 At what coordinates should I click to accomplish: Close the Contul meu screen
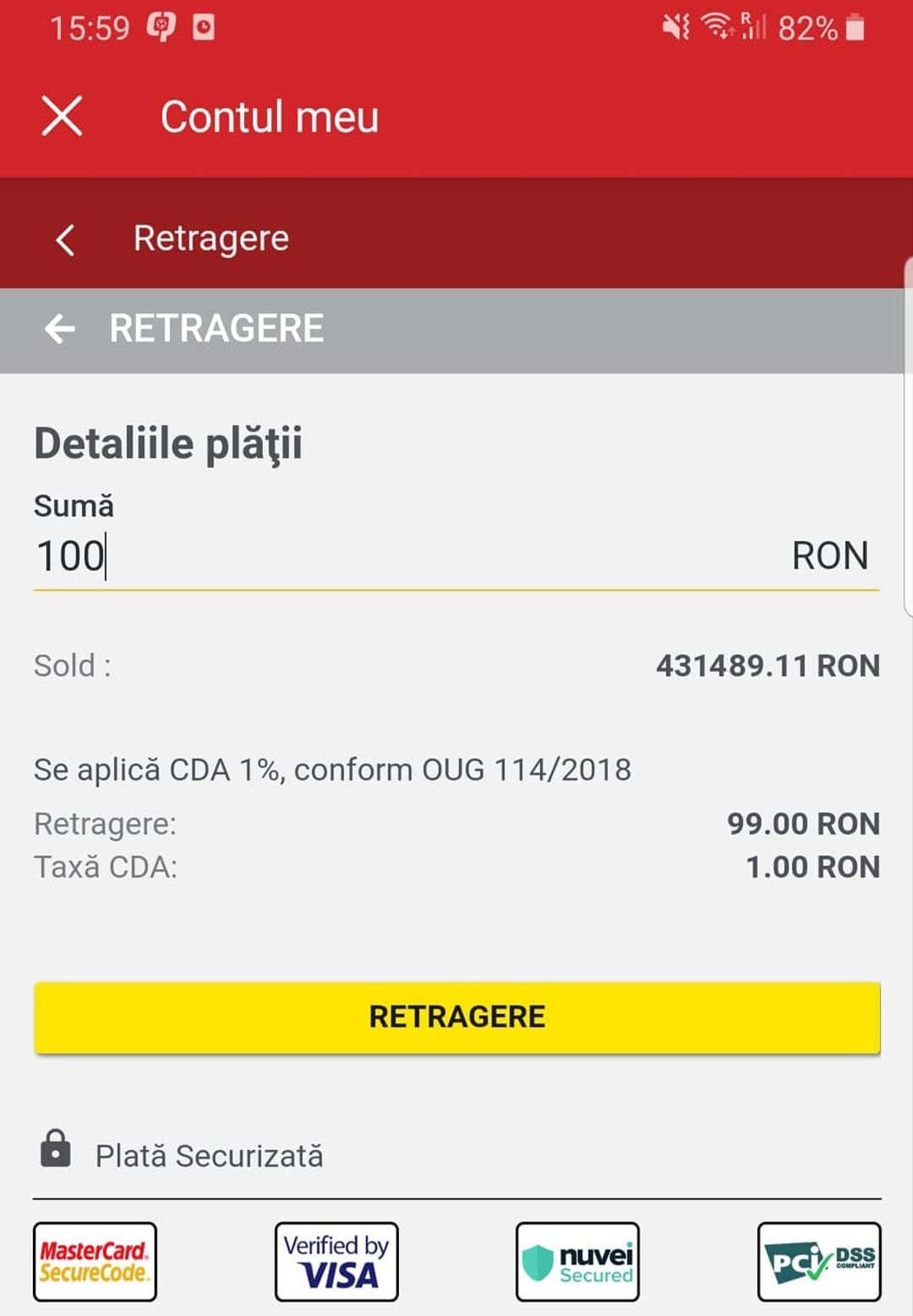[62, 116]
